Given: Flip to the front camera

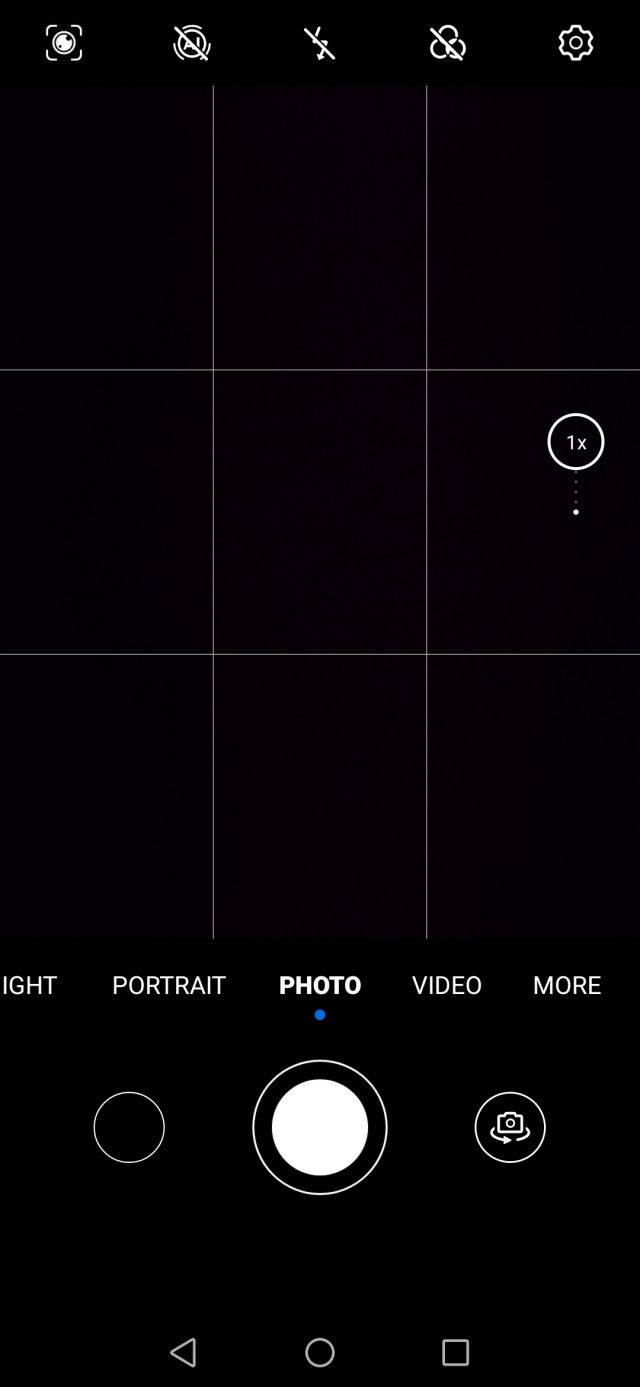Looking at the screenshot, I should click(x=510, y=1127).
